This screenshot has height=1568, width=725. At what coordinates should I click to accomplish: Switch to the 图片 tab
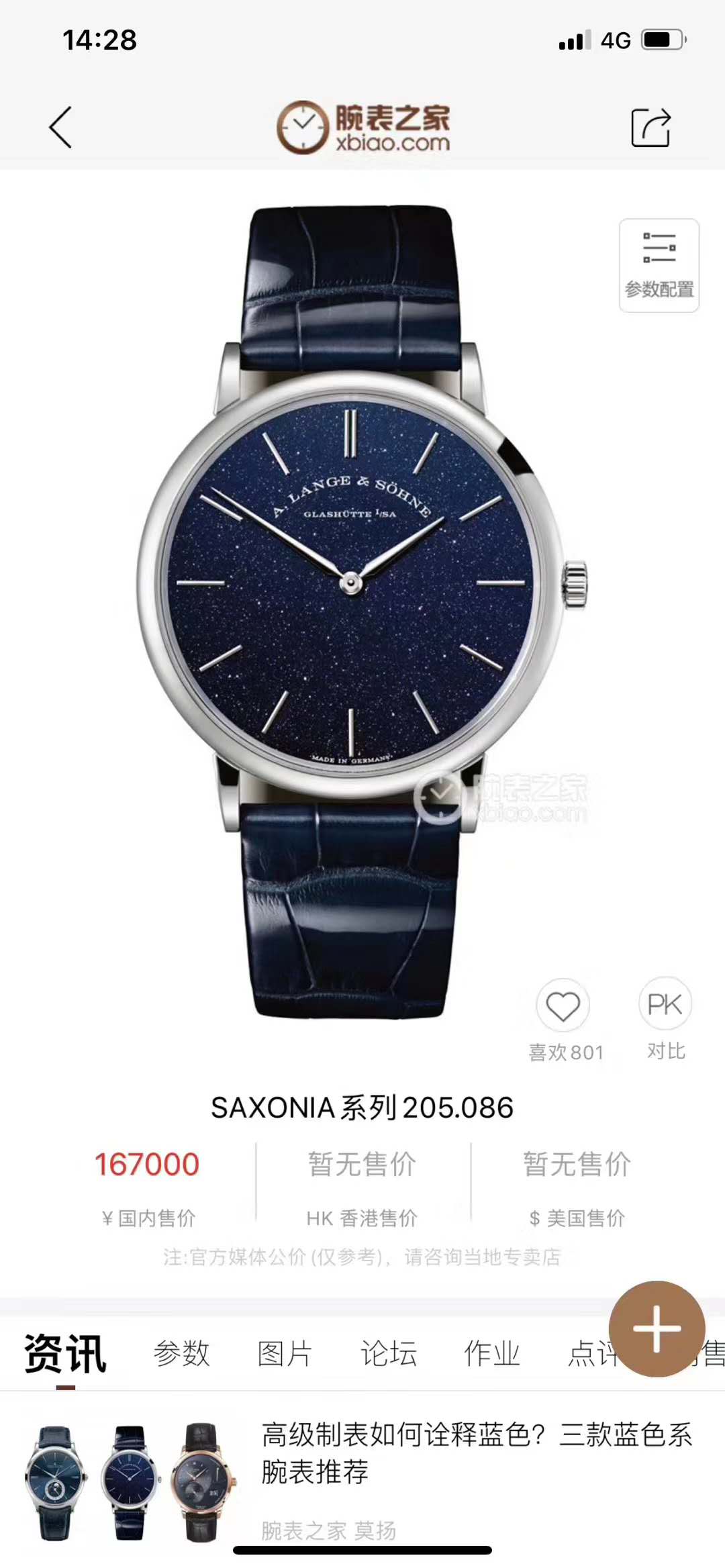coord(285,1353)
